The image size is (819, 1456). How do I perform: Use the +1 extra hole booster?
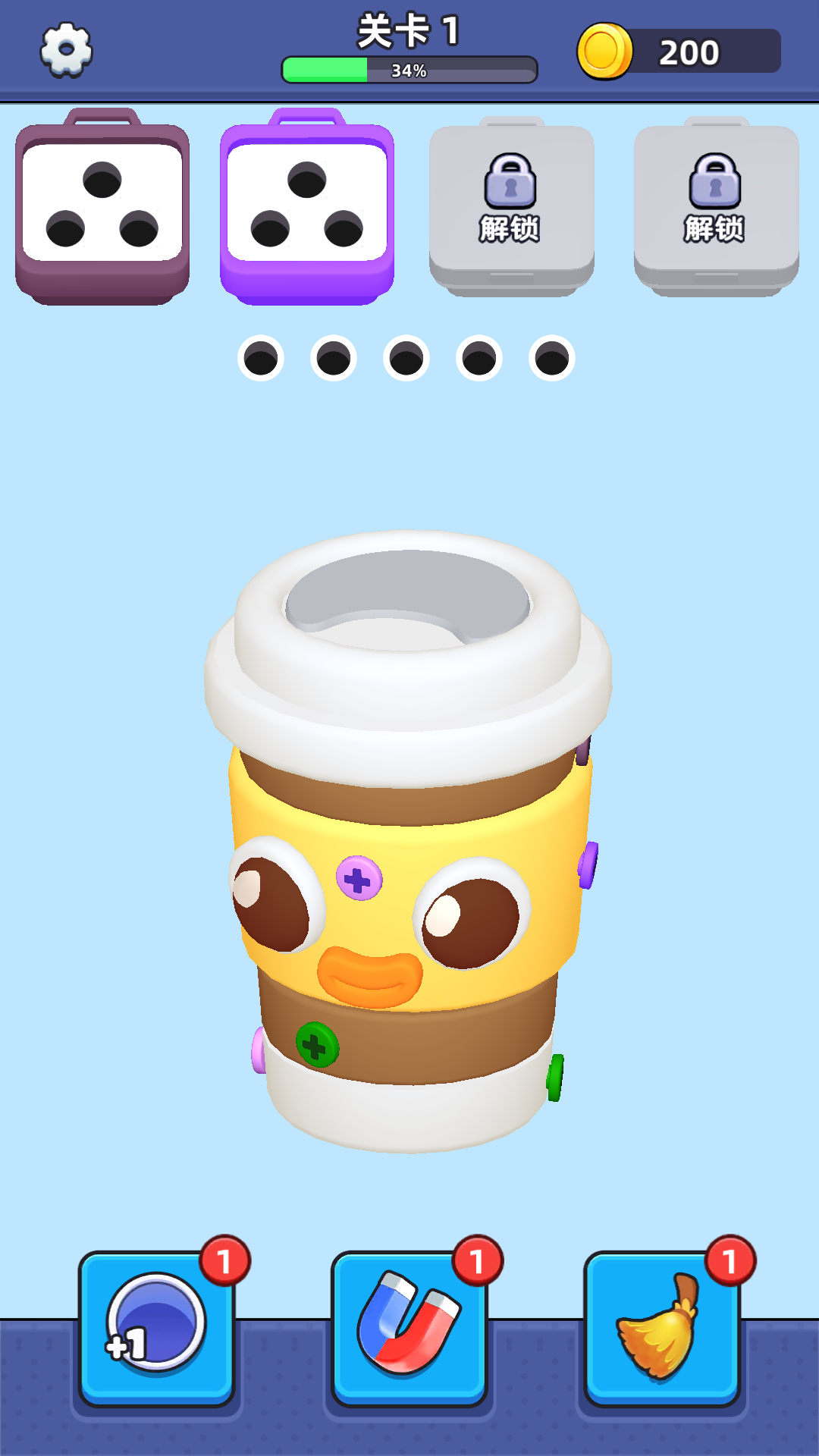tap(157, 1326)
